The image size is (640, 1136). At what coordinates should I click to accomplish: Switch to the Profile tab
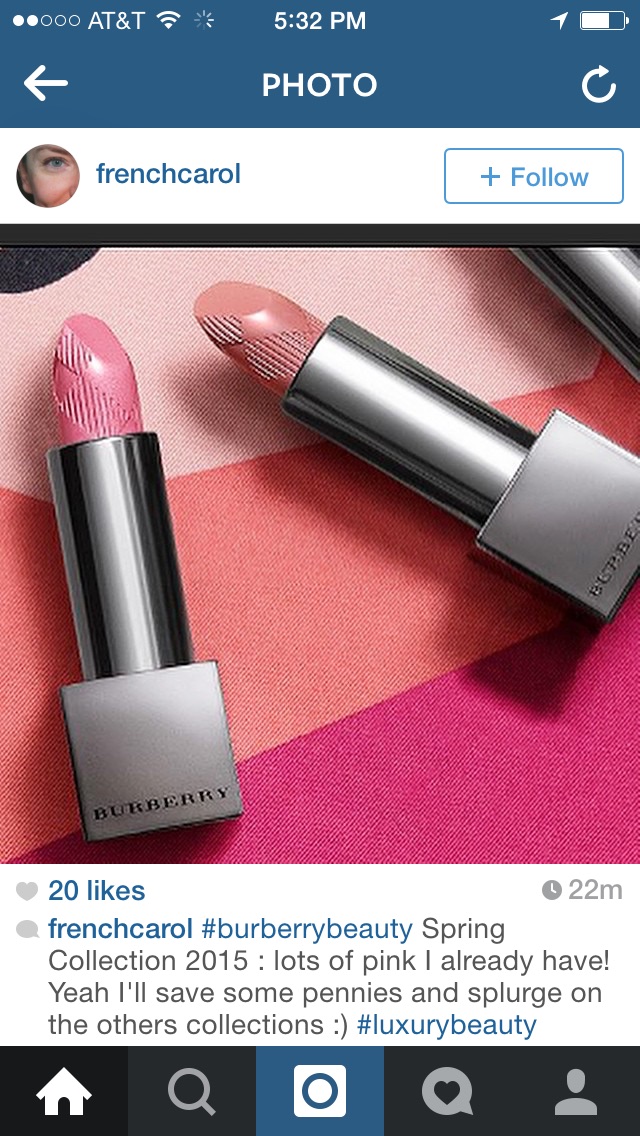click(576, 1091)
